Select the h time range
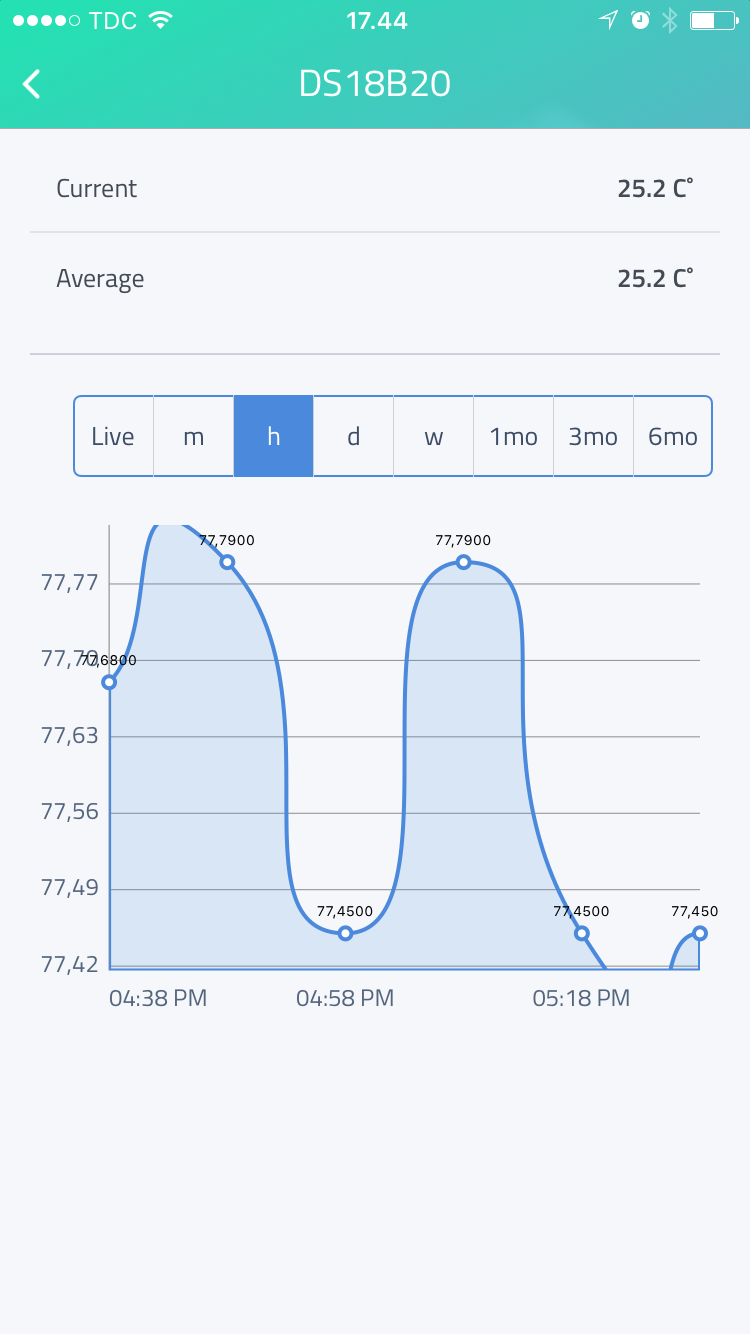The image size is (750, 1334). pos(274,436)
